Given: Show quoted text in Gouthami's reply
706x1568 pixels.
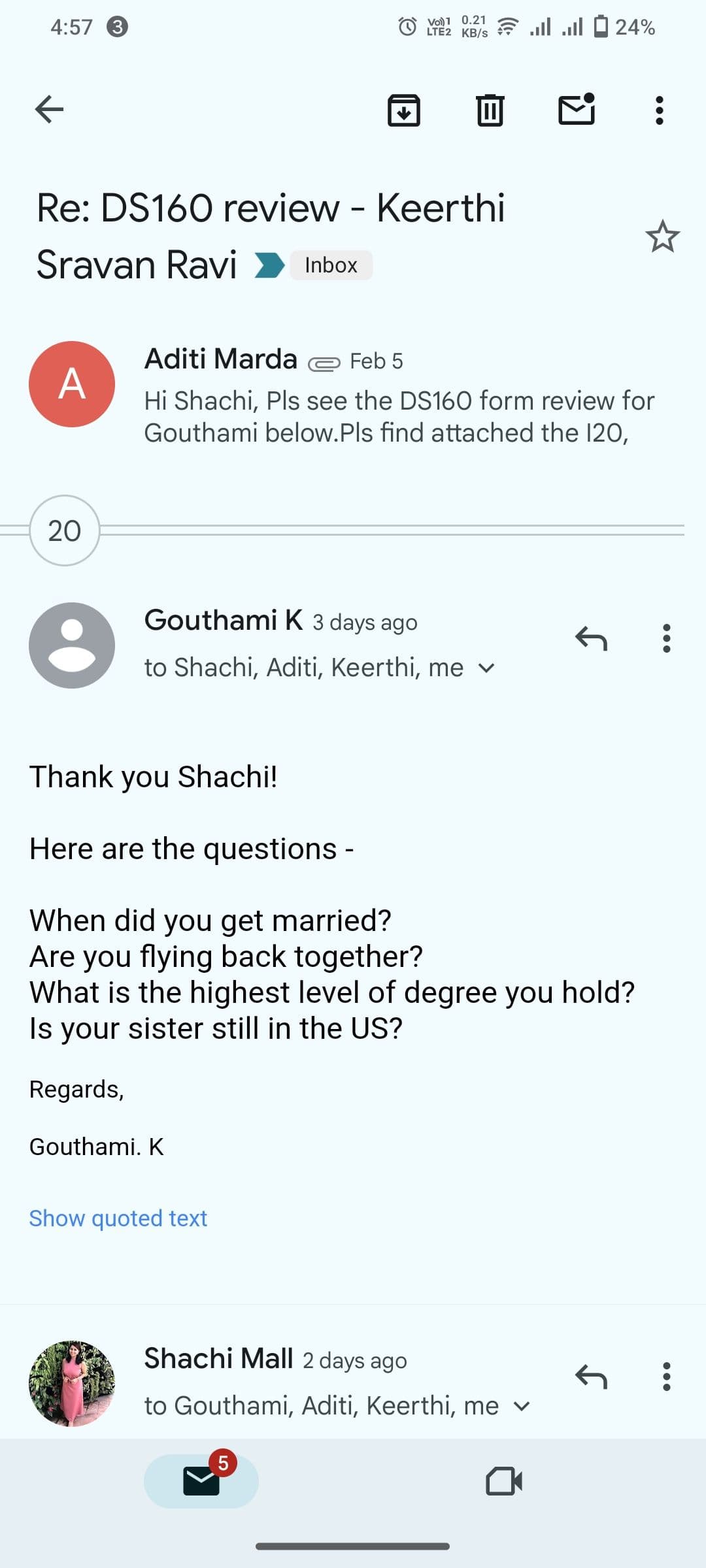Looking at the screenshot, I should tap(118, 1218).
